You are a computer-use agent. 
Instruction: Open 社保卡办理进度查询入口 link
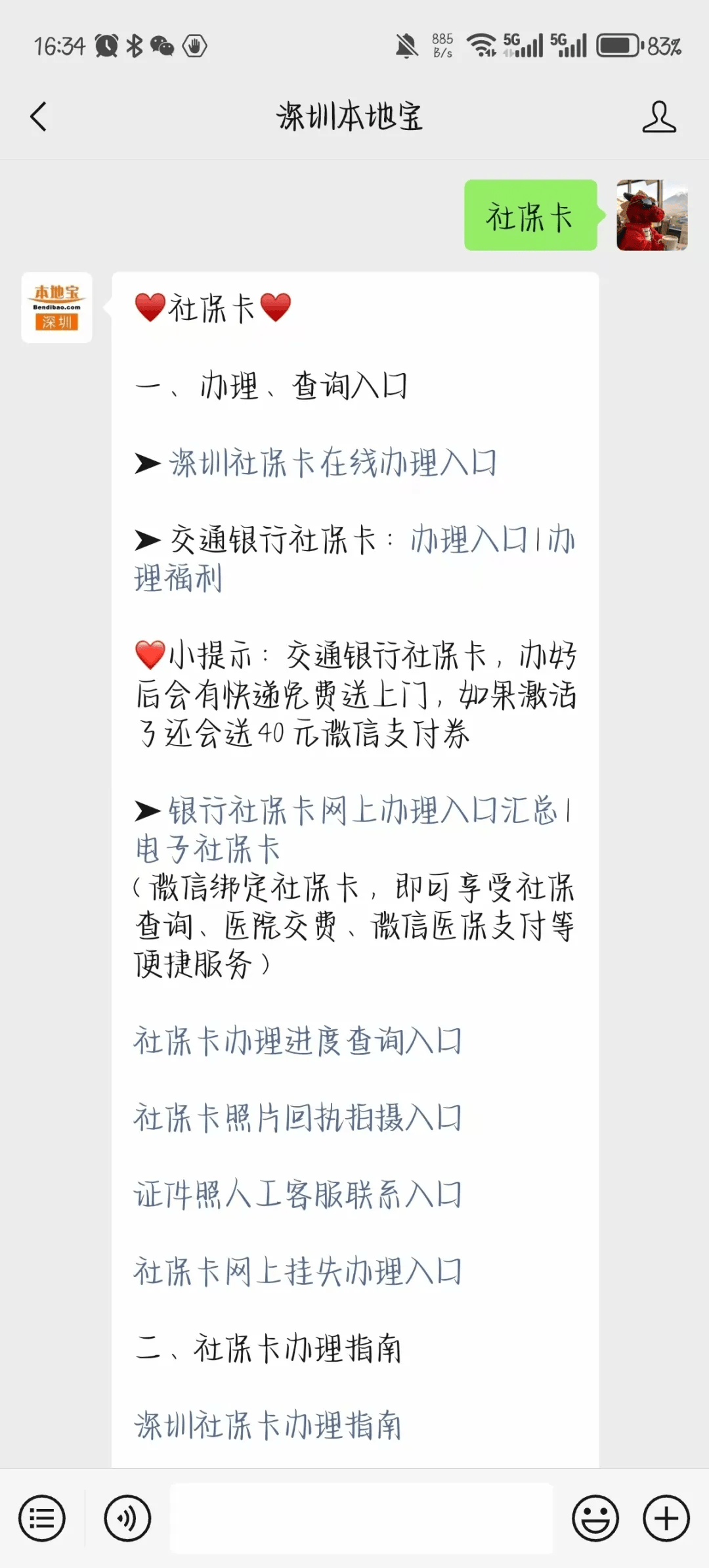coord(298,1041)
